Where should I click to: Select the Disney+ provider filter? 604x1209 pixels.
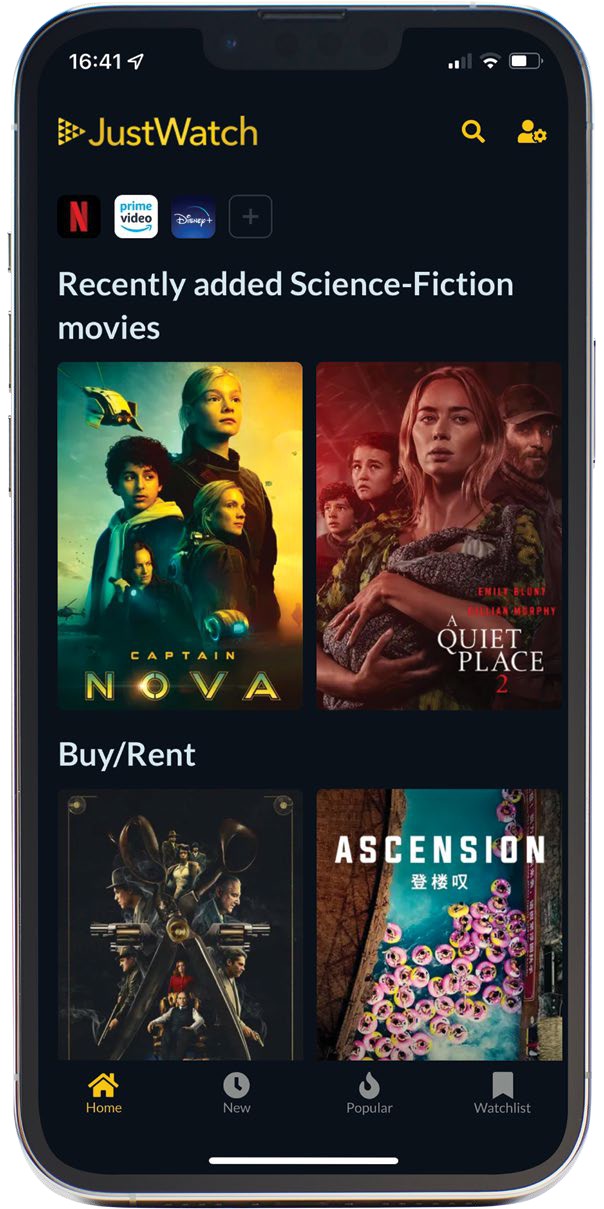click(x=193, y=216)
